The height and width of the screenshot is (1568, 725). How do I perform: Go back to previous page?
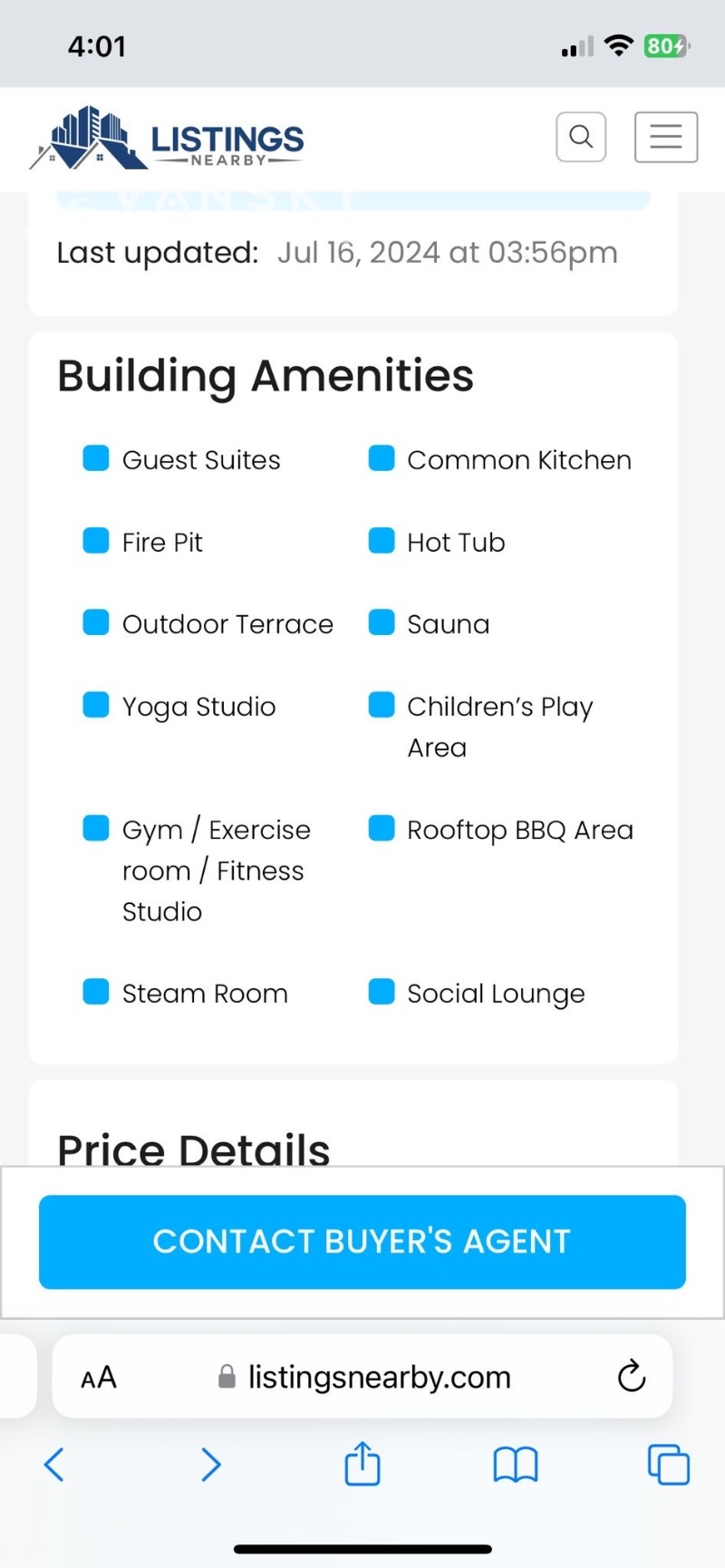(x=54, y=1465)
